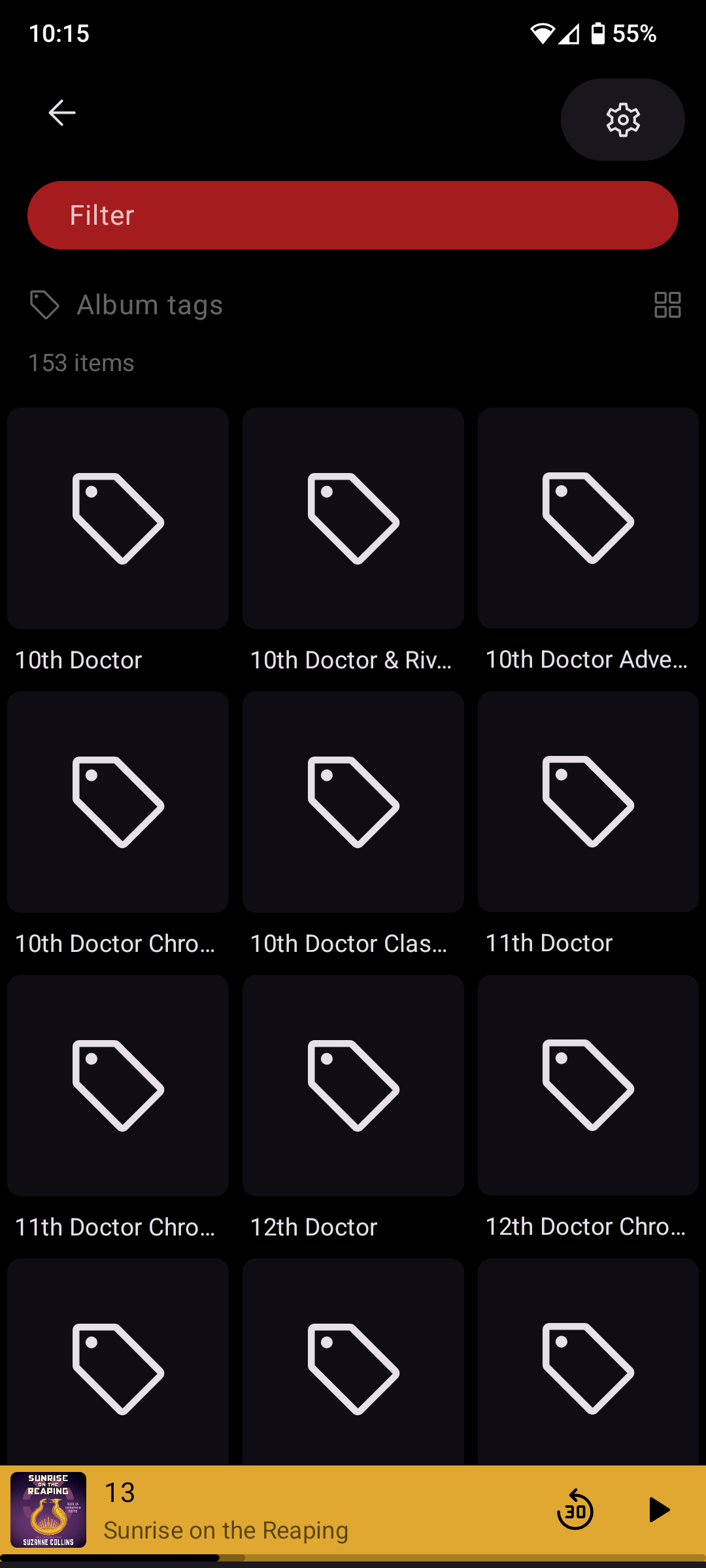Tap the Filter field
Viewport: 706px width, 1568px height.
(353, 215)
